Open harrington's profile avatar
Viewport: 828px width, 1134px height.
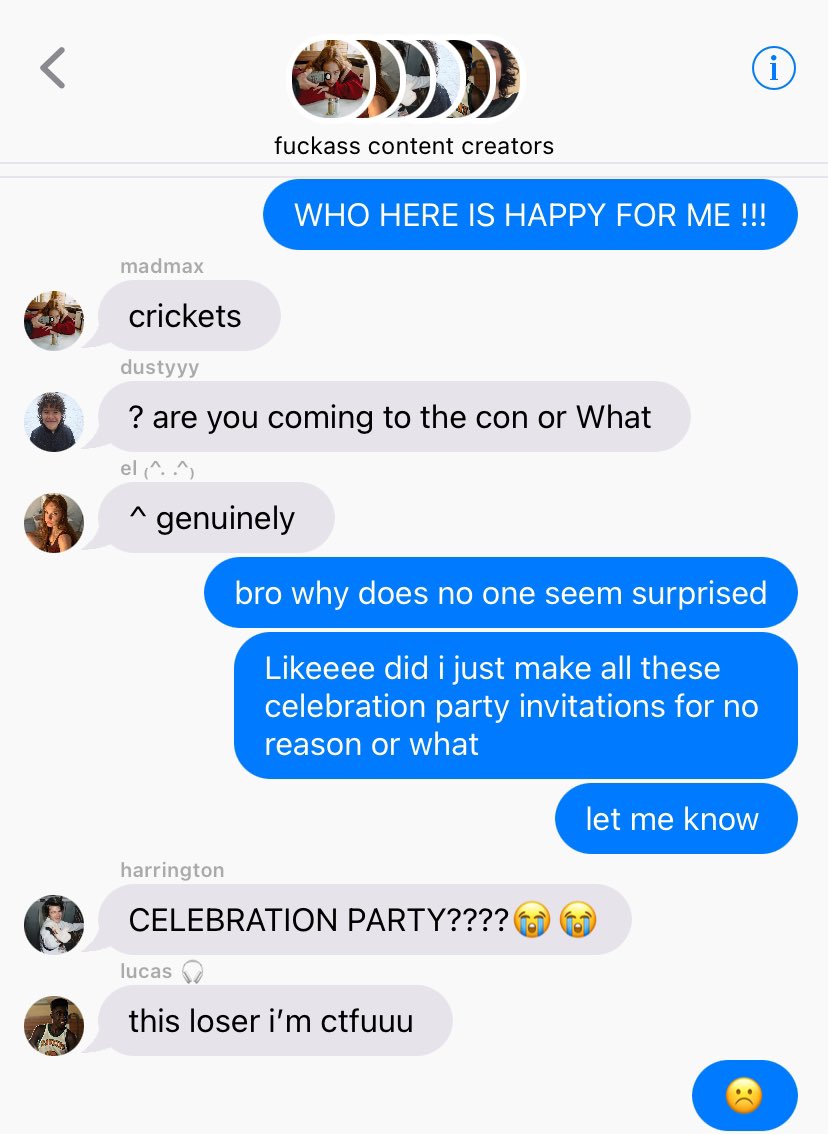[54, 924]
